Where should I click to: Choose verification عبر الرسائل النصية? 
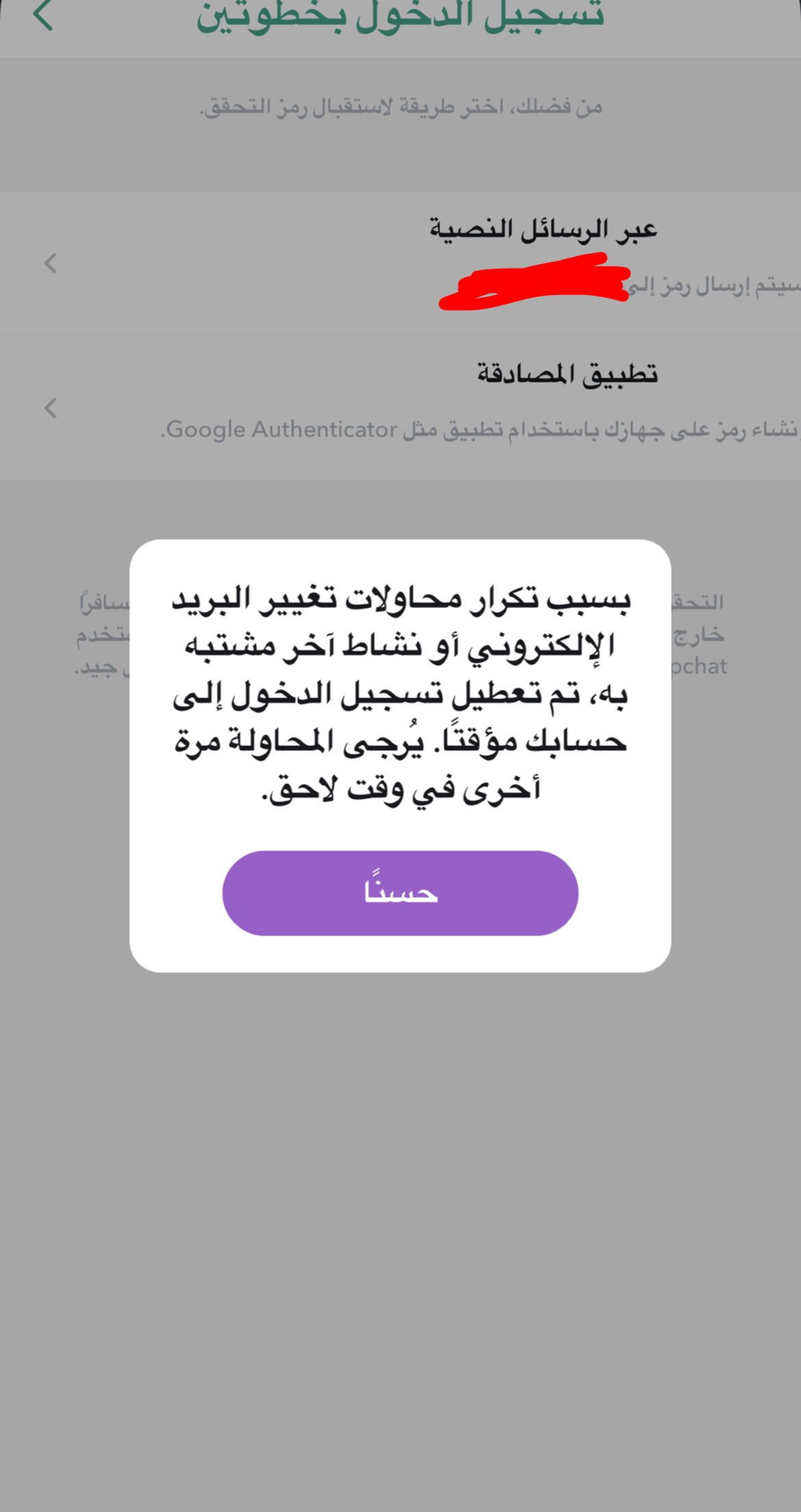[x=400, y=264]
